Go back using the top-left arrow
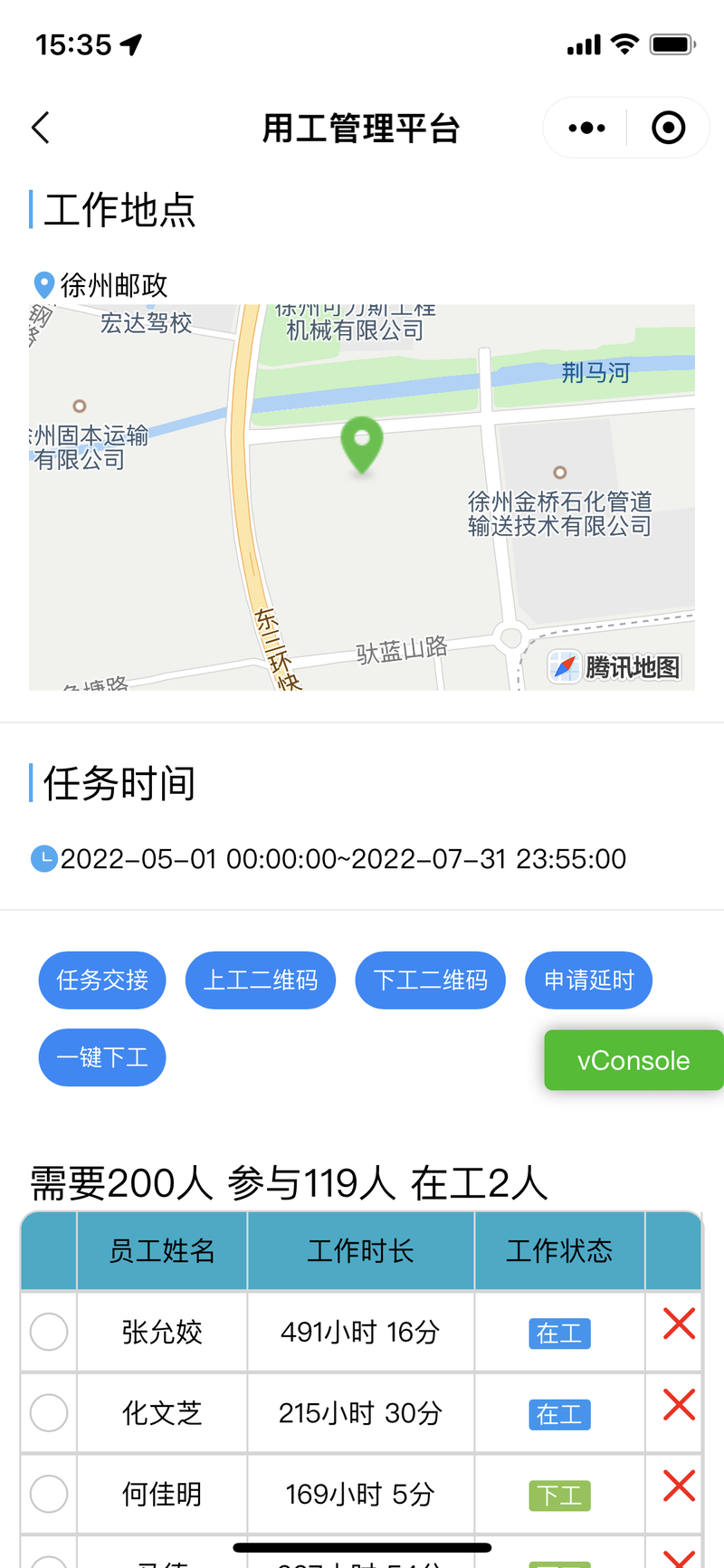 [41, 128]
